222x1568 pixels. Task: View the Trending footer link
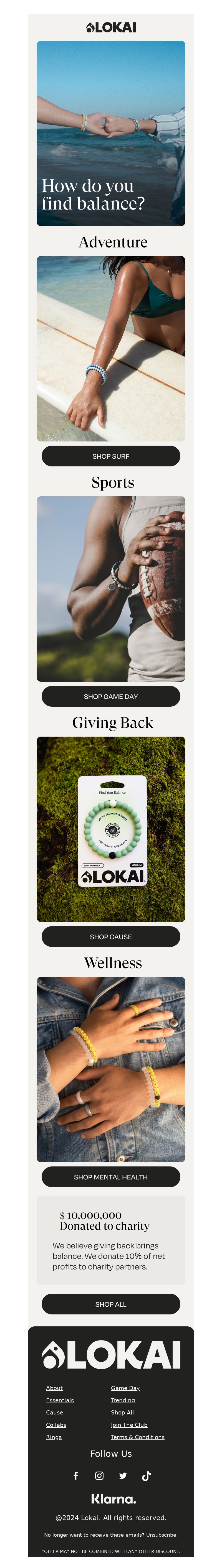click(123, 1400)
